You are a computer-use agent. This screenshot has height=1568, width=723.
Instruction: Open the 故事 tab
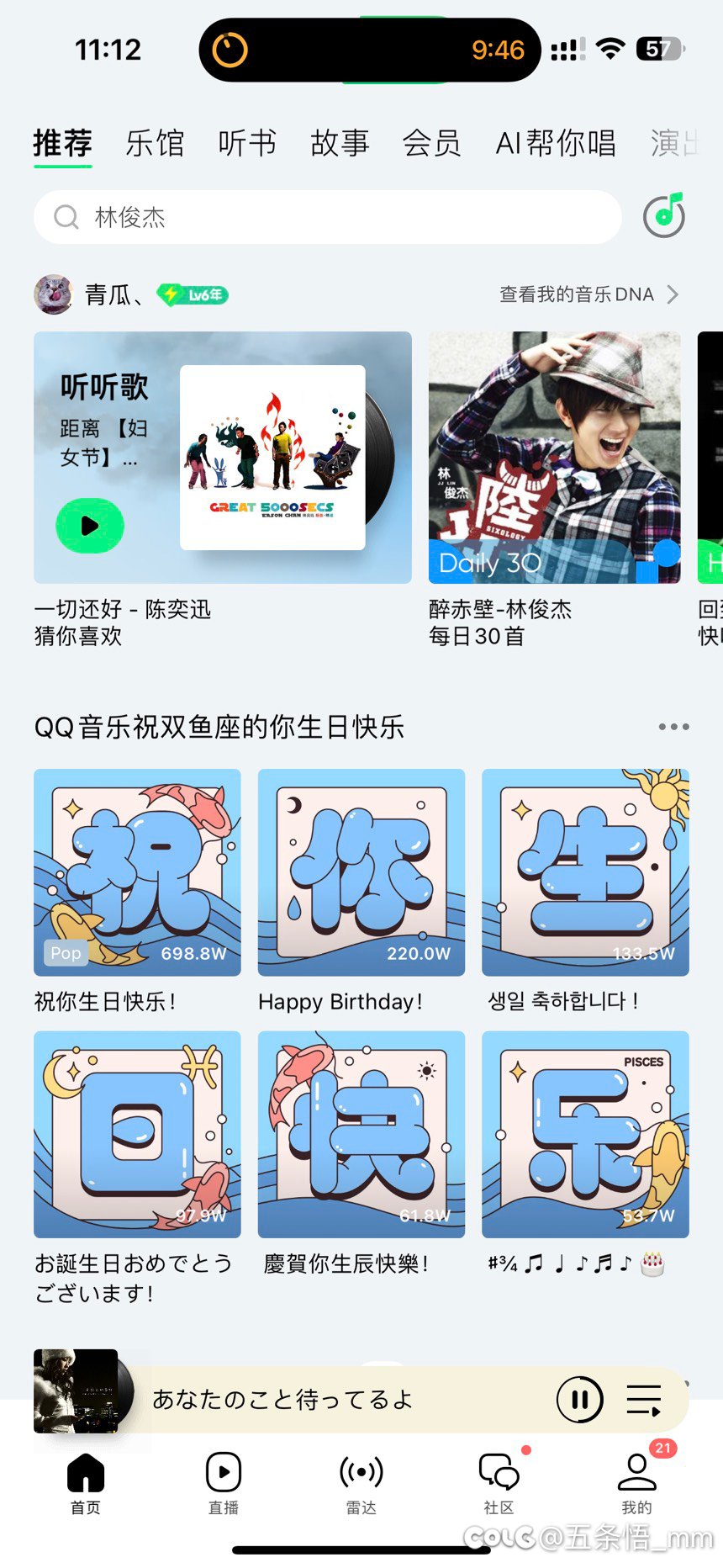[340, 143]
